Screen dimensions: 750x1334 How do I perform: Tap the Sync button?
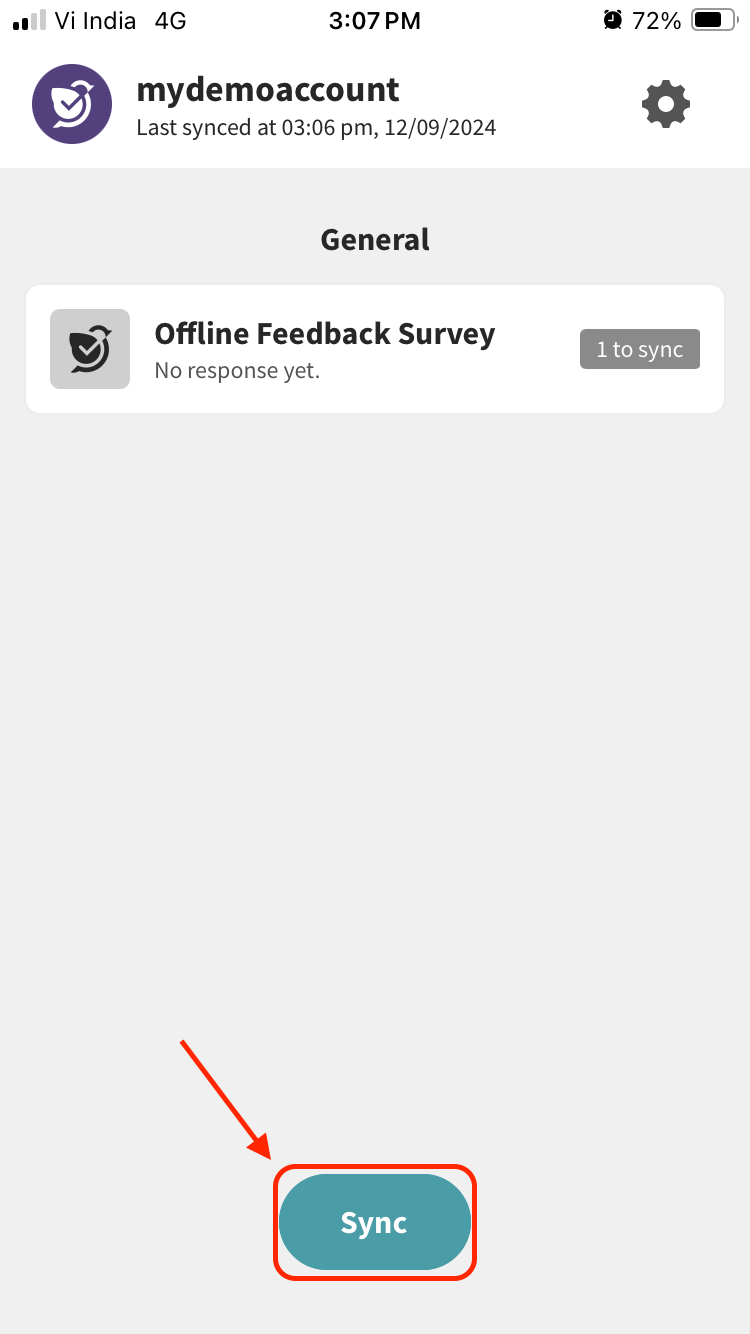(374, 1222)
